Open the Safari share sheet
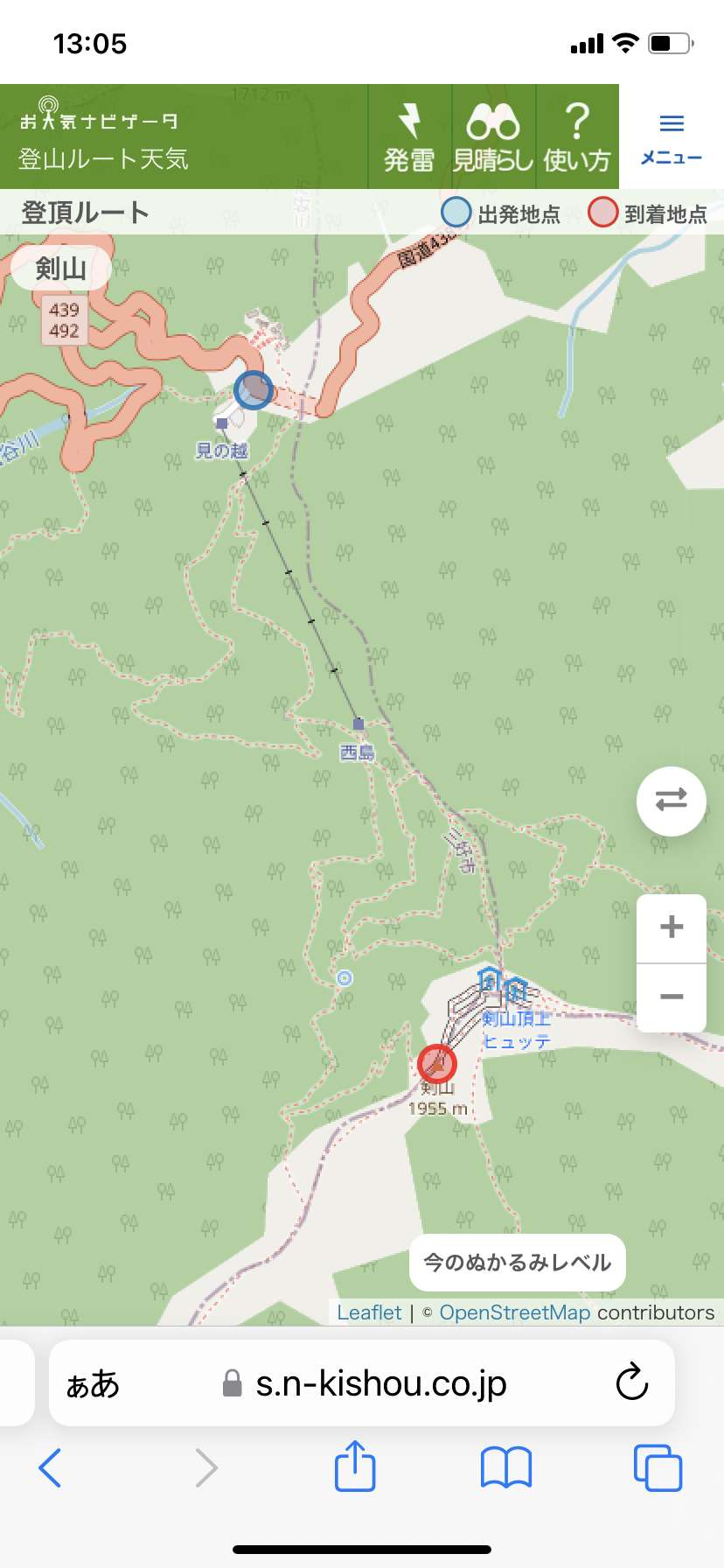The width and height of the screenshot is (724, 1568). point(355,1466)
